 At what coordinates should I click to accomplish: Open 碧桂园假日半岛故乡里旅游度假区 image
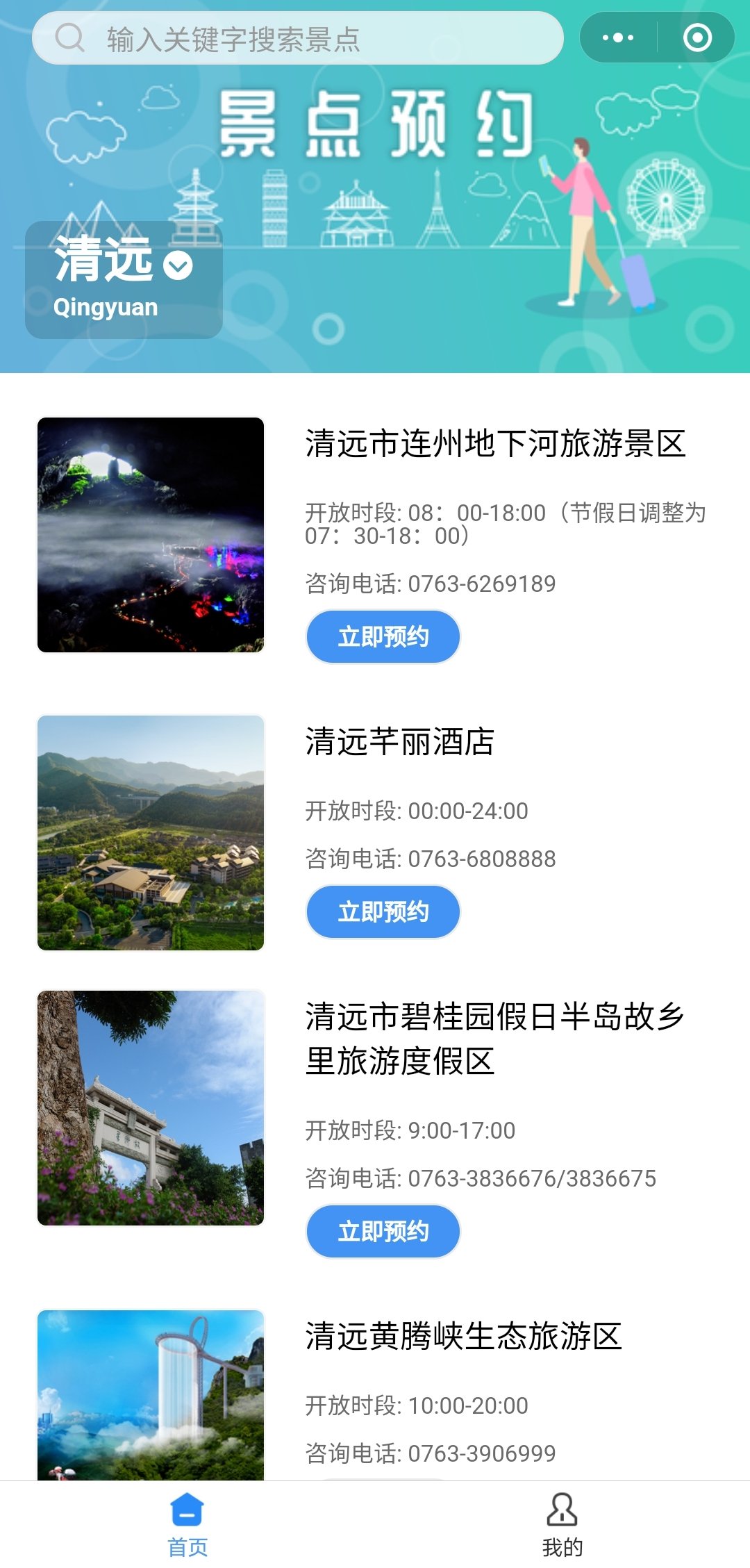point(151,1108)
